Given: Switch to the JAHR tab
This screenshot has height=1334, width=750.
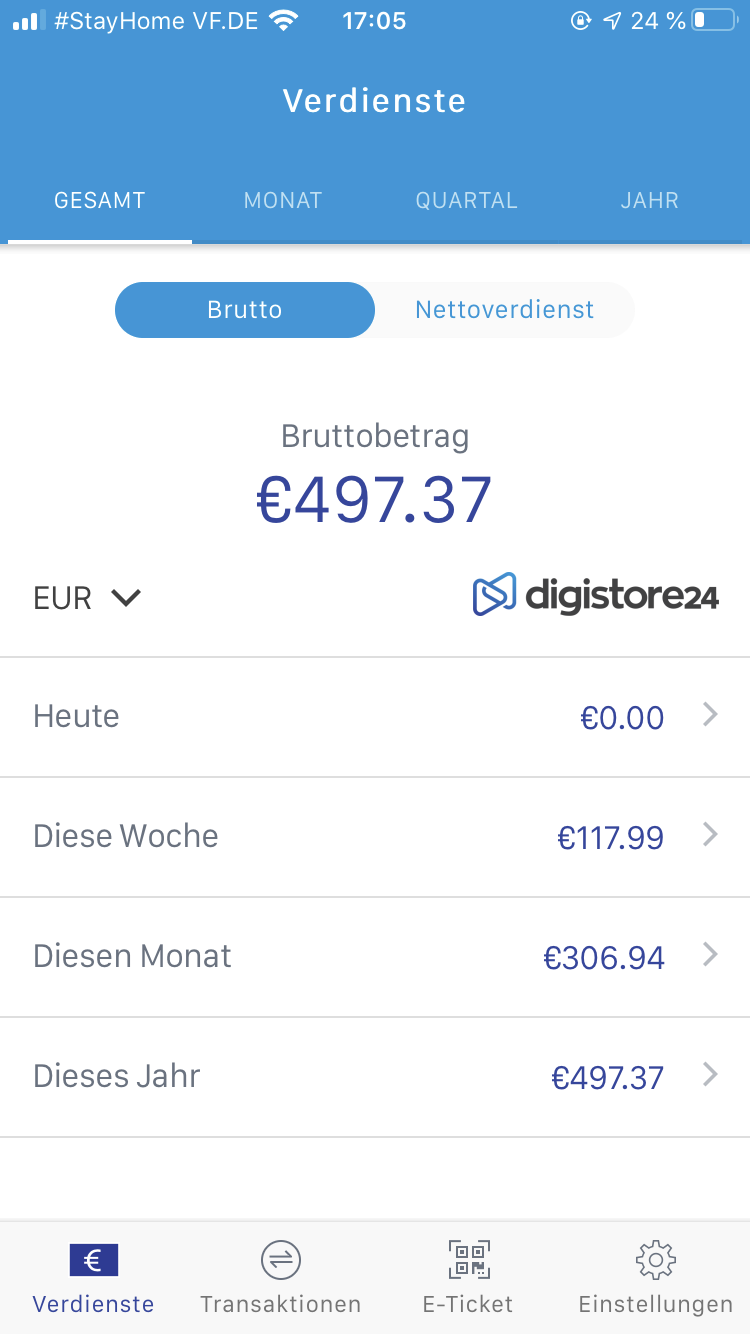Looking at the screenshot, I should 650,200.
